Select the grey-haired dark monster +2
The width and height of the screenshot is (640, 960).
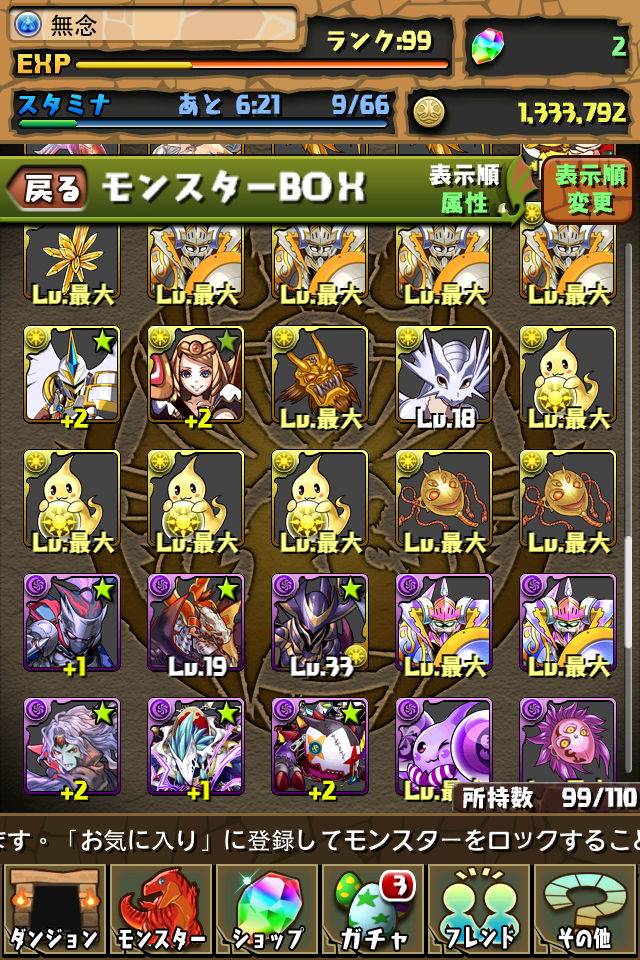click(71, 746)
